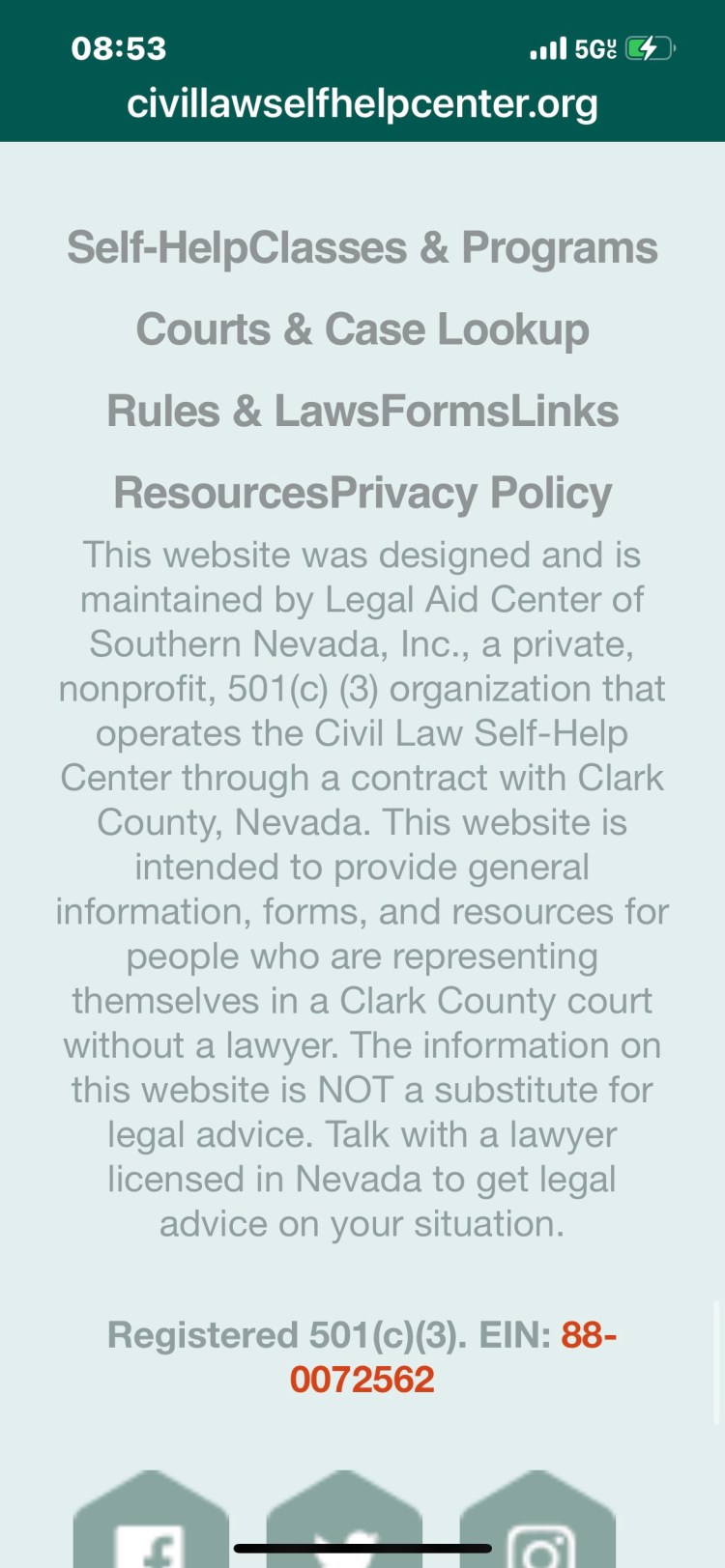Image resolution: width=725 pixels, height=1568 pixels.
Task: Go to Classes & Programs
Action: tap(453, 248)
